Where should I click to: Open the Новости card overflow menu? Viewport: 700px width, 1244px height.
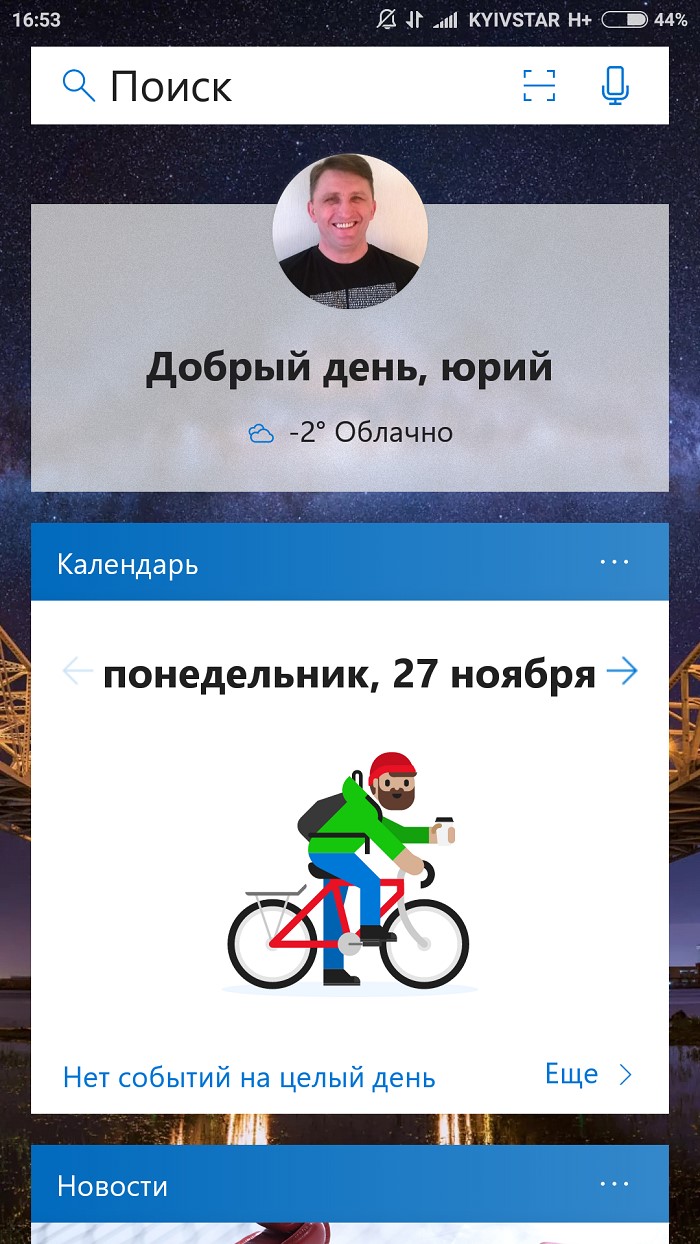click(x=615, y=1184)
